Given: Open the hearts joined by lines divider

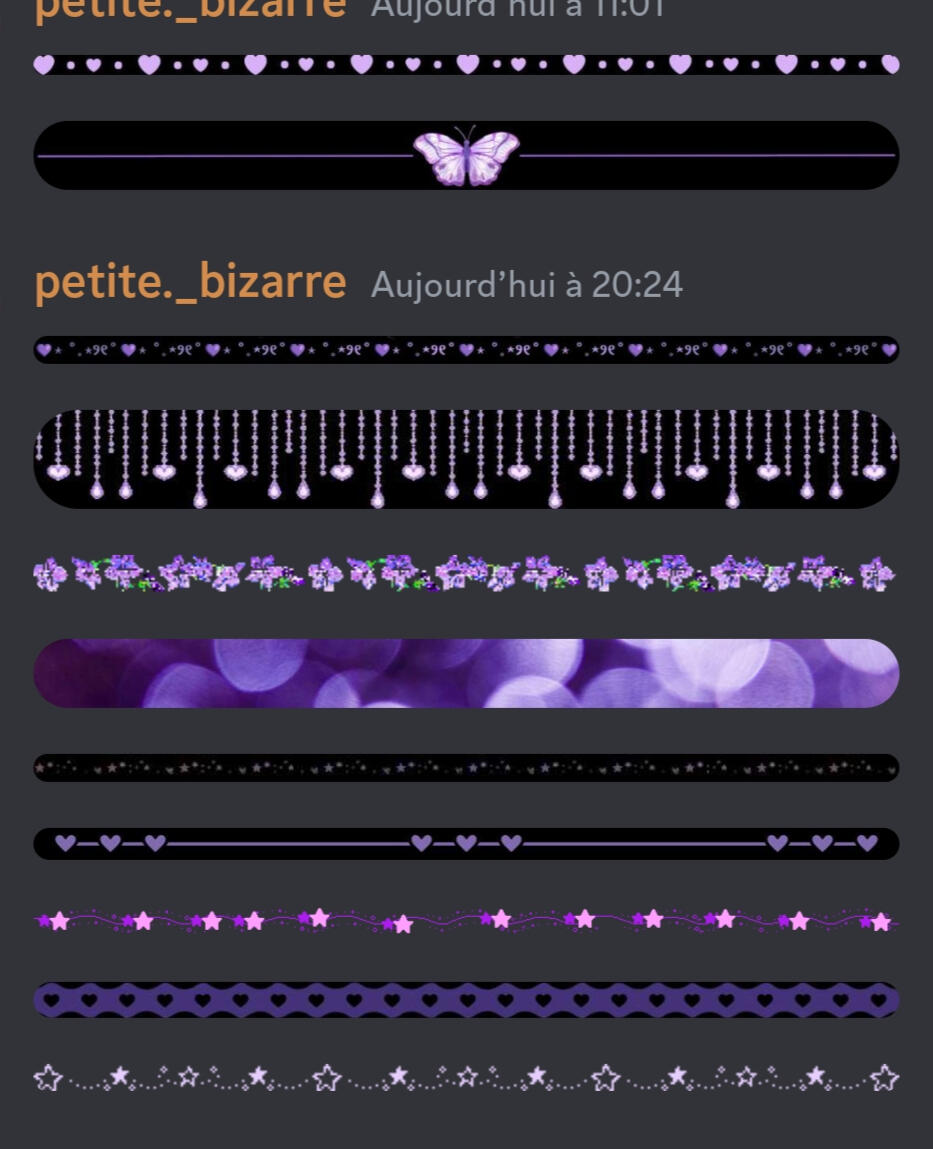Looking at the screenshot, I should click(466, 843).
